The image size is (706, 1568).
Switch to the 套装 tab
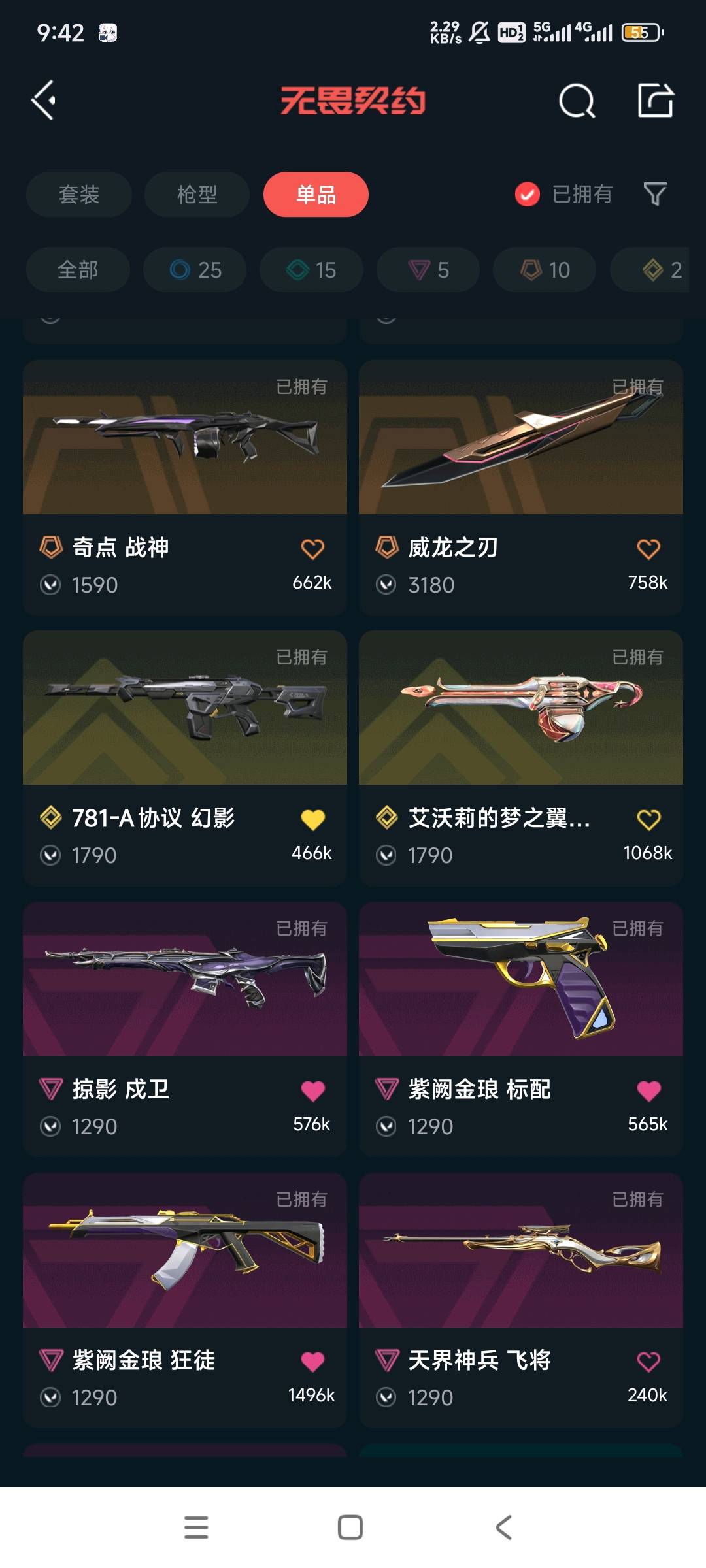coord(79,195)
